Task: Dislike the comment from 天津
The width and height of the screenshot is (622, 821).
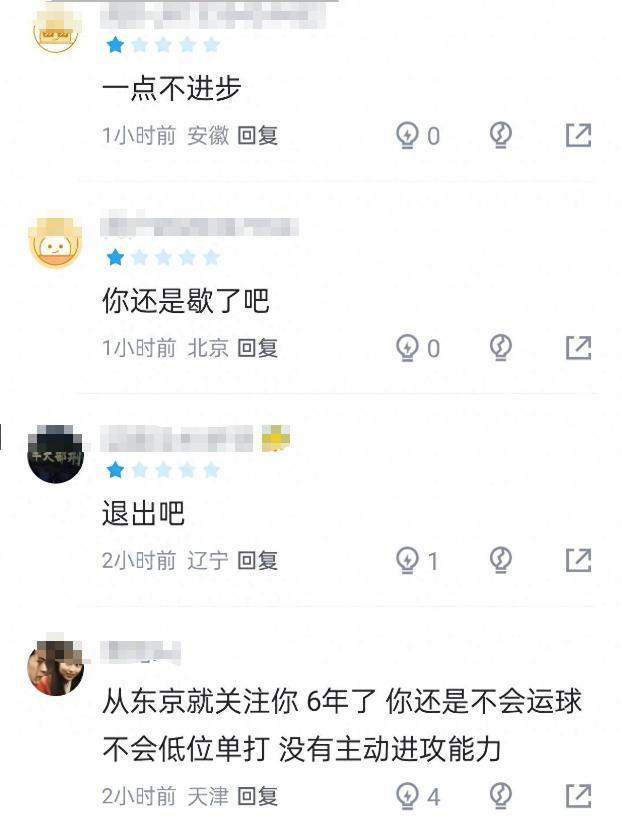Action: (x=501, y=797)
